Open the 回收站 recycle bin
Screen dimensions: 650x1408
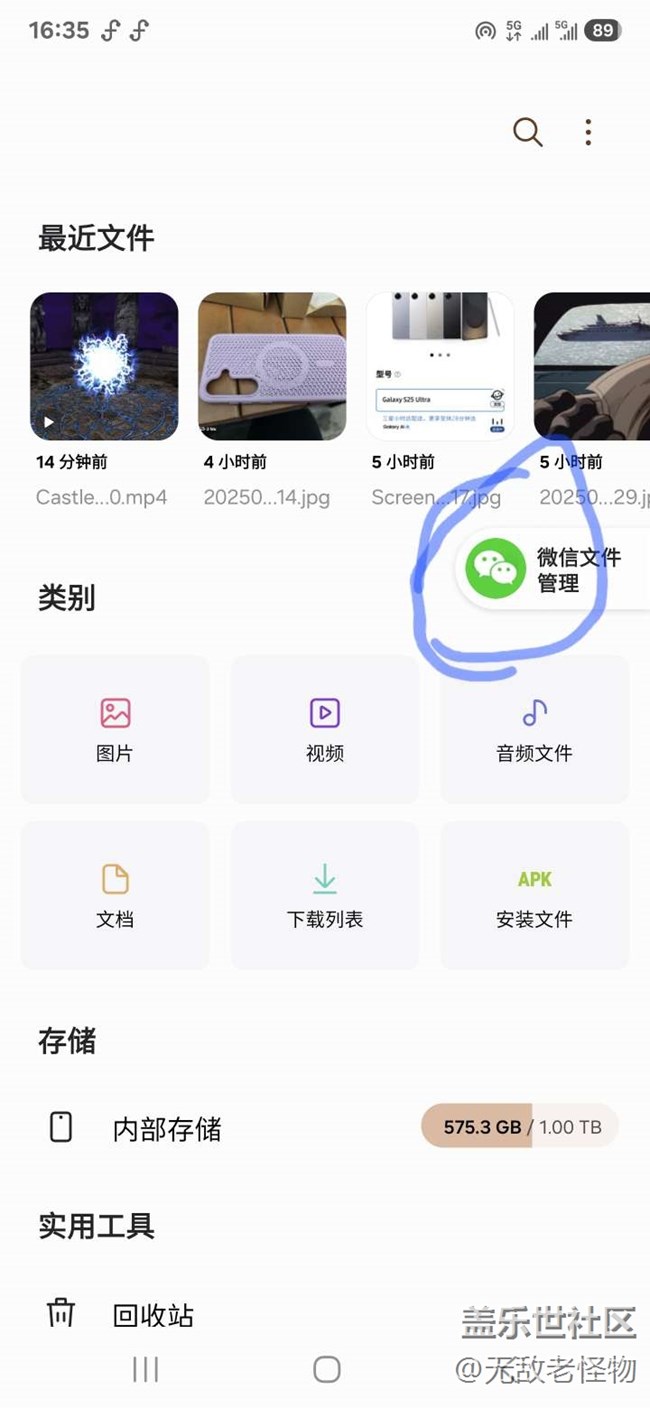click(153, 1315)
